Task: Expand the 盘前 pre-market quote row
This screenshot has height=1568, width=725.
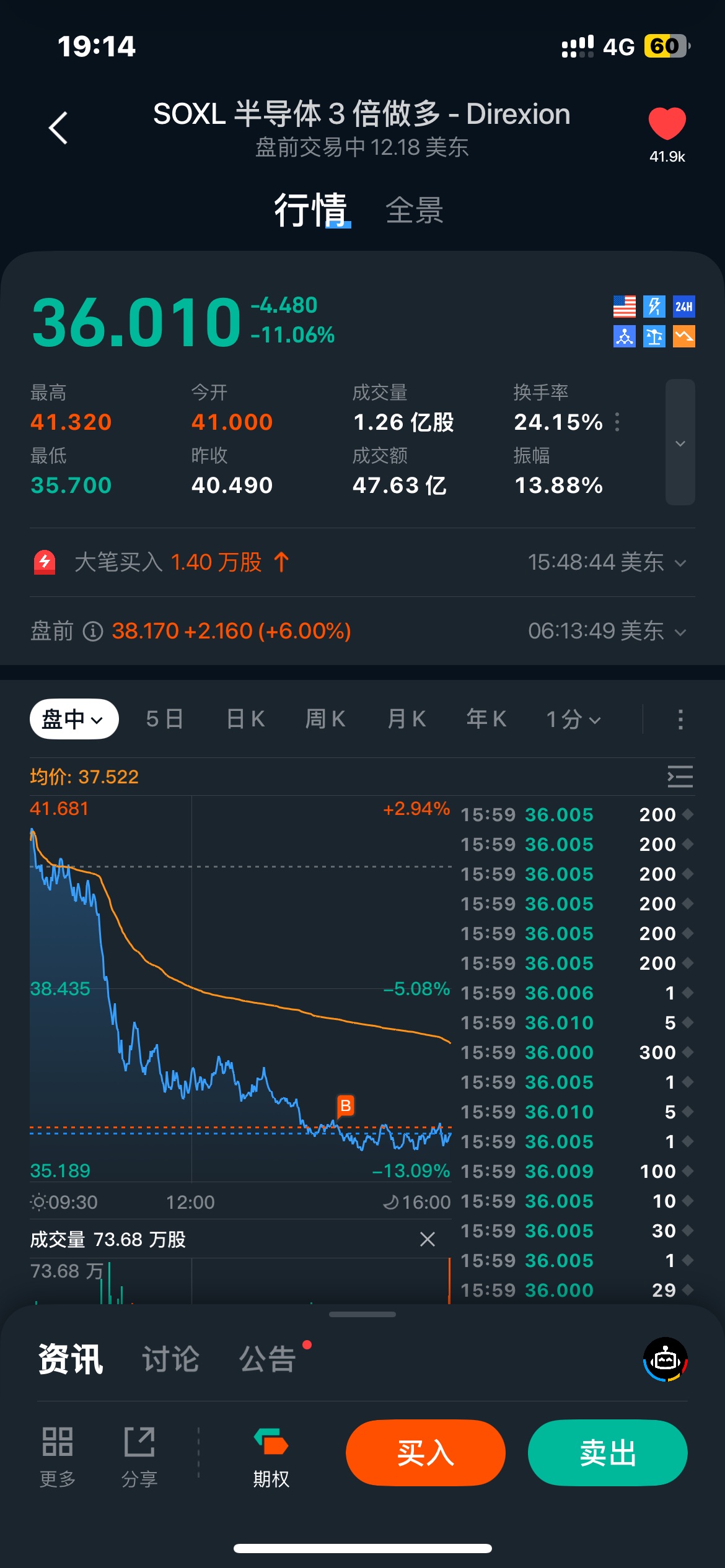Action: point(680,632)
